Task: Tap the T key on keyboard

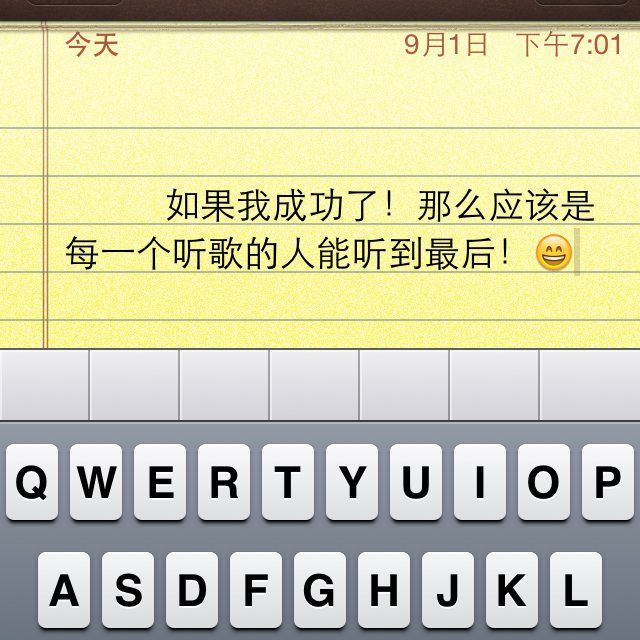Action: point(287,483)
